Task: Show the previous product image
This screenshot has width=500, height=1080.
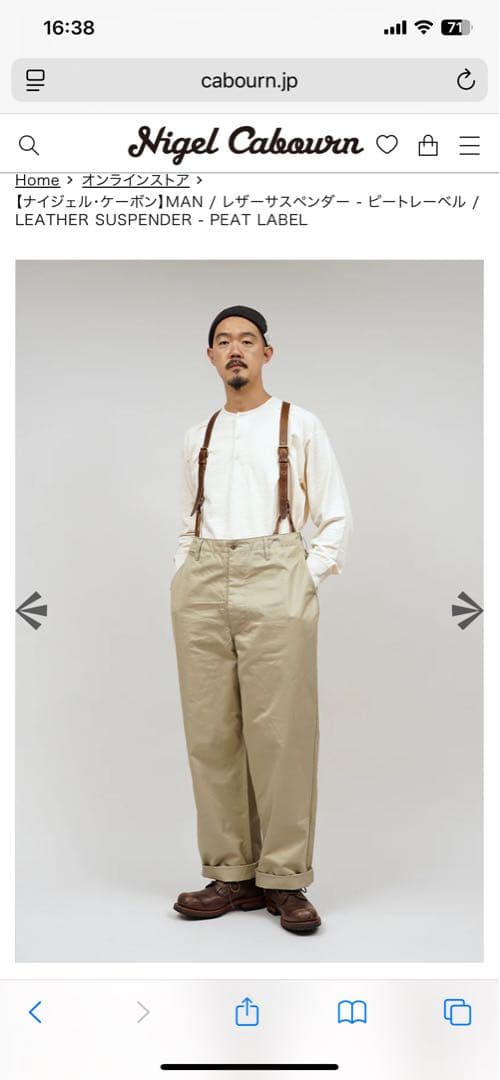Action: pyautogui.click(x=31, y=610)
